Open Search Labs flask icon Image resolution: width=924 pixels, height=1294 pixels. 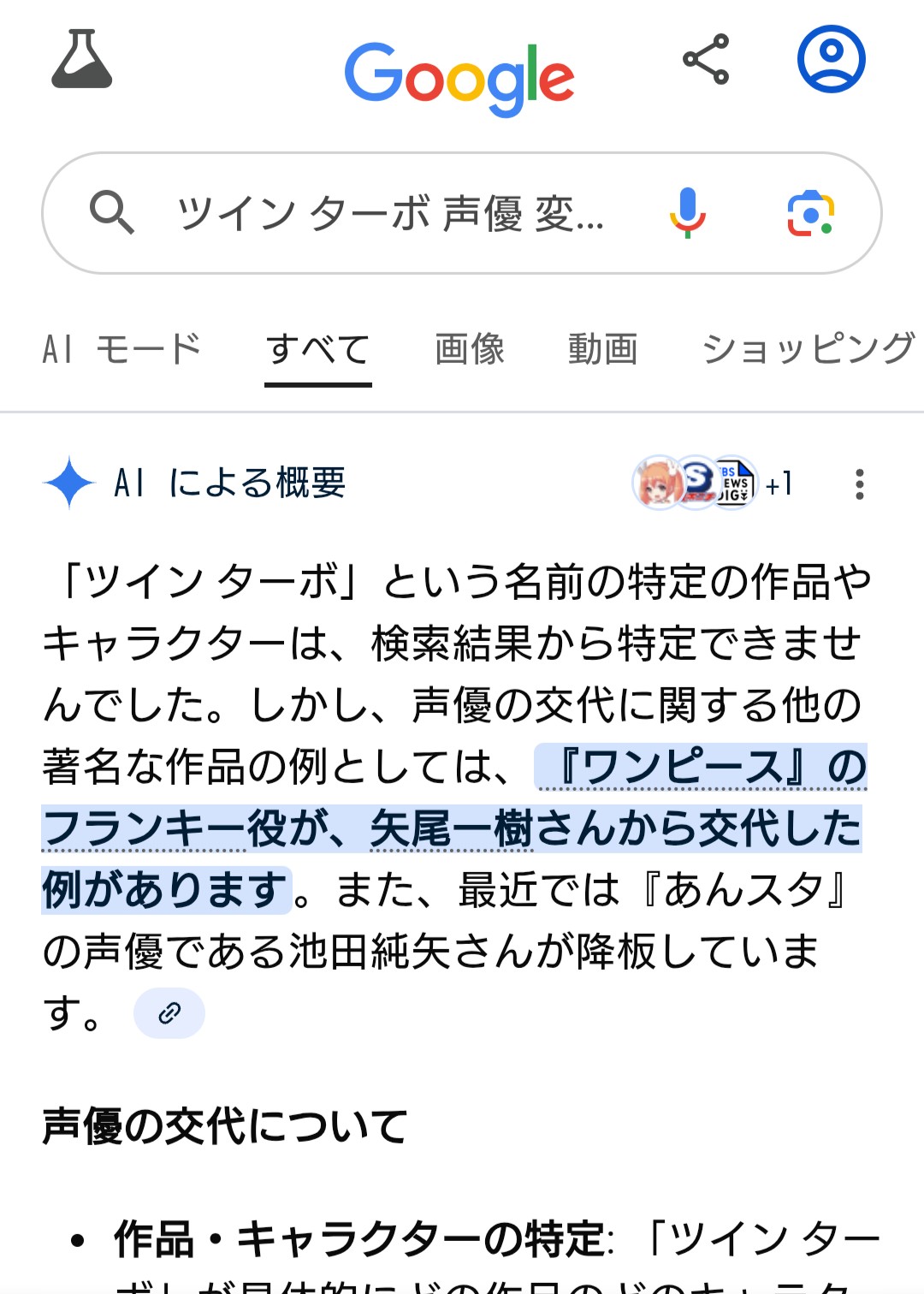81,59
